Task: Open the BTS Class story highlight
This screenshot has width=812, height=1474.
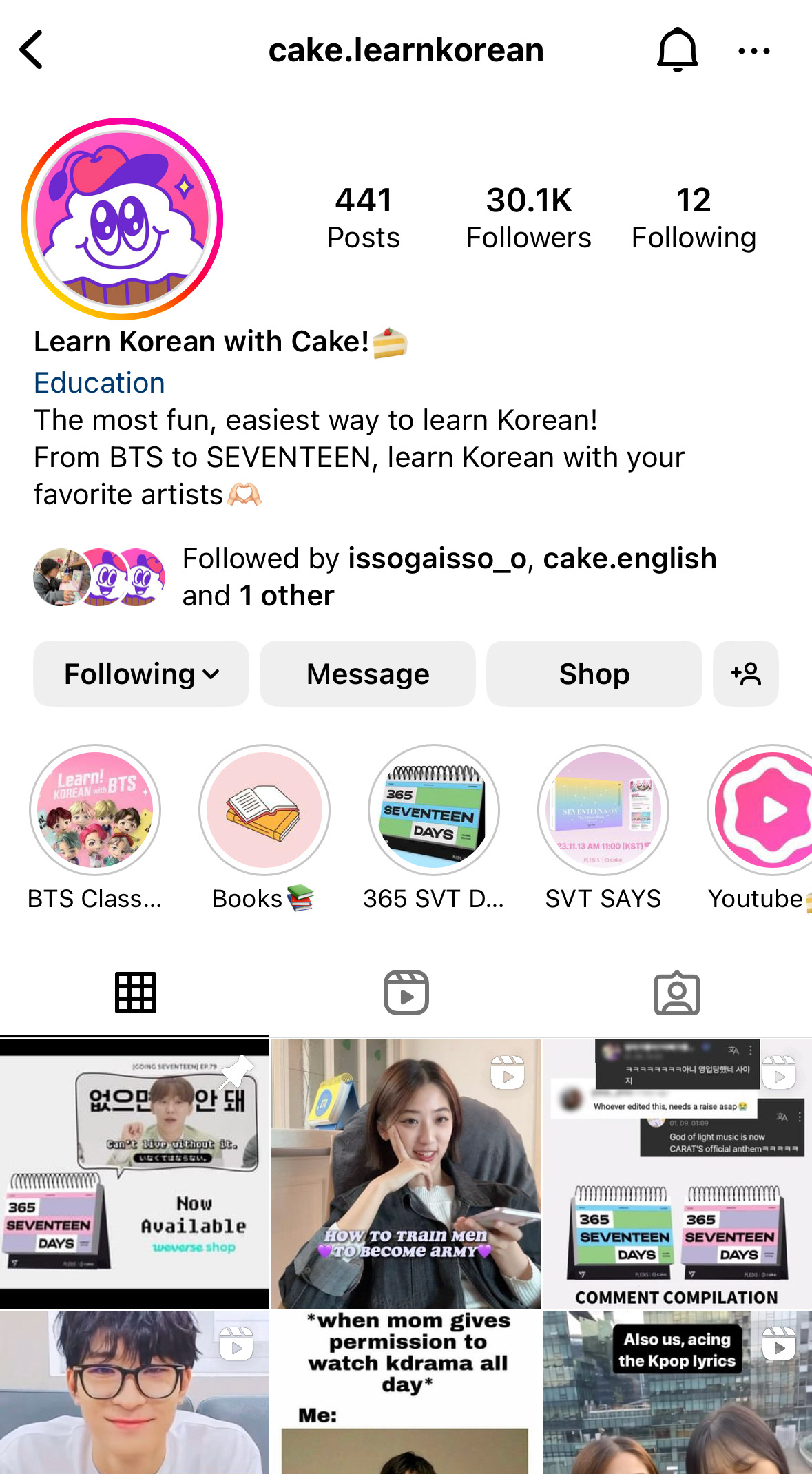Action: coord(95,810)
